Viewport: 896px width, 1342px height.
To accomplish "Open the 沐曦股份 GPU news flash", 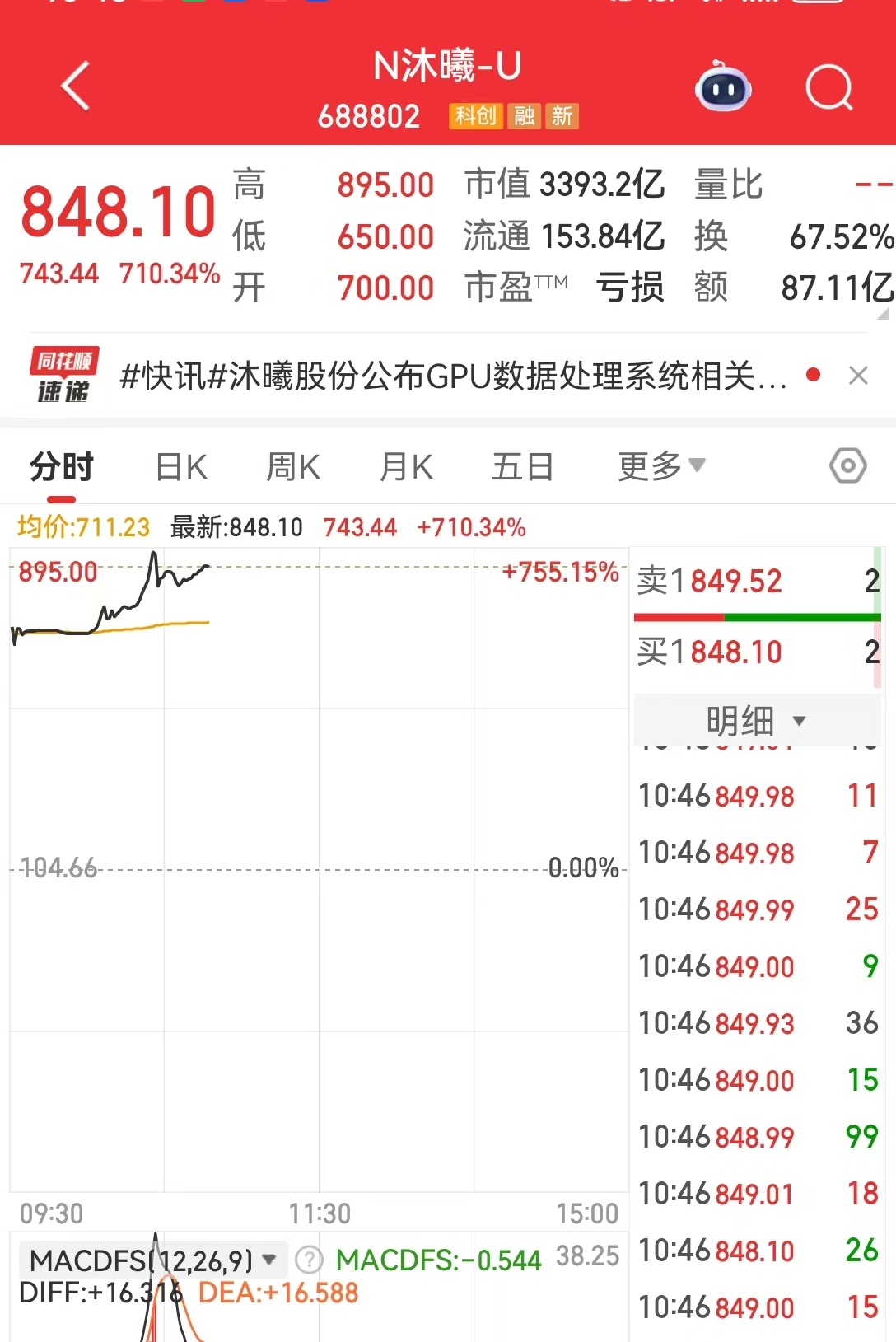I will tap(453, 377).
